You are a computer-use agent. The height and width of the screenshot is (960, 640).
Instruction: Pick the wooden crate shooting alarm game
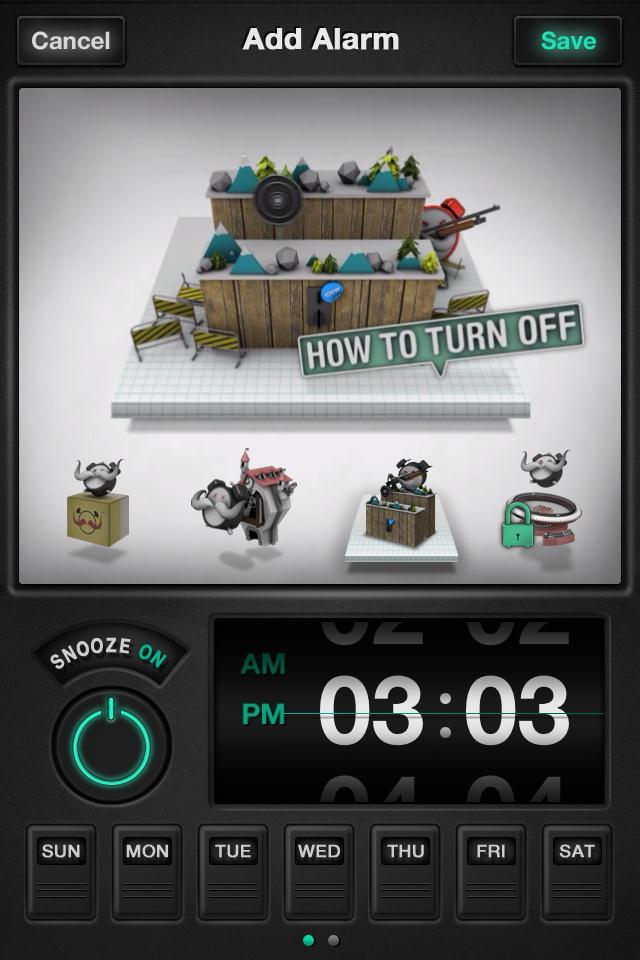(400, 510)
